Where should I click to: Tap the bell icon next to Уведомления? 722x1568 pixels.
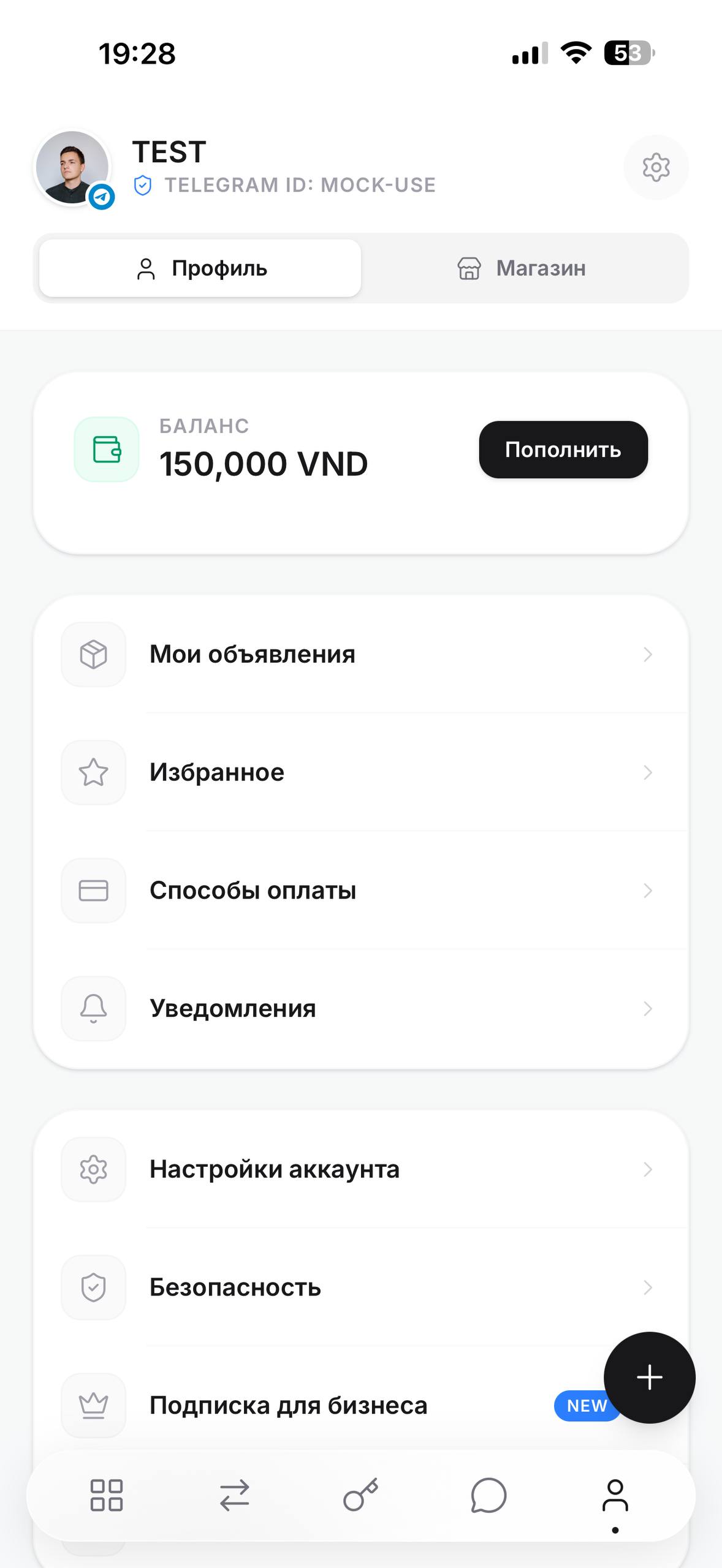[93, 1009]
